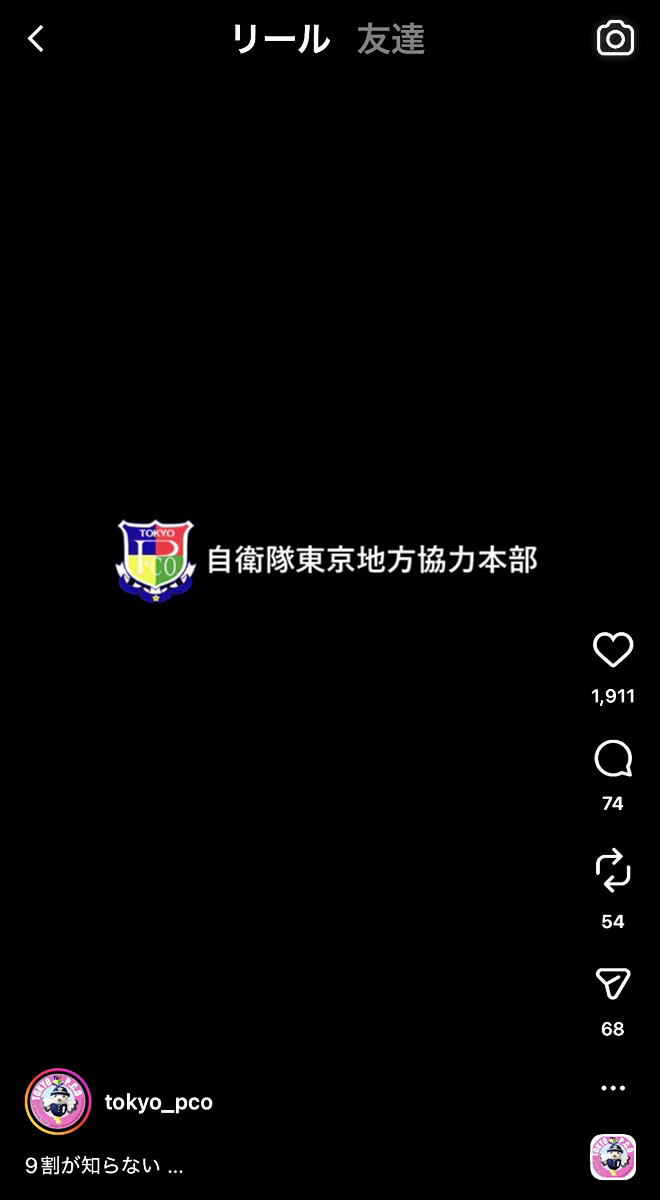This screenshot has width=660, height=1200.
Task: Visit the tokyo_pco username link
Action: tap(159, 1102)
